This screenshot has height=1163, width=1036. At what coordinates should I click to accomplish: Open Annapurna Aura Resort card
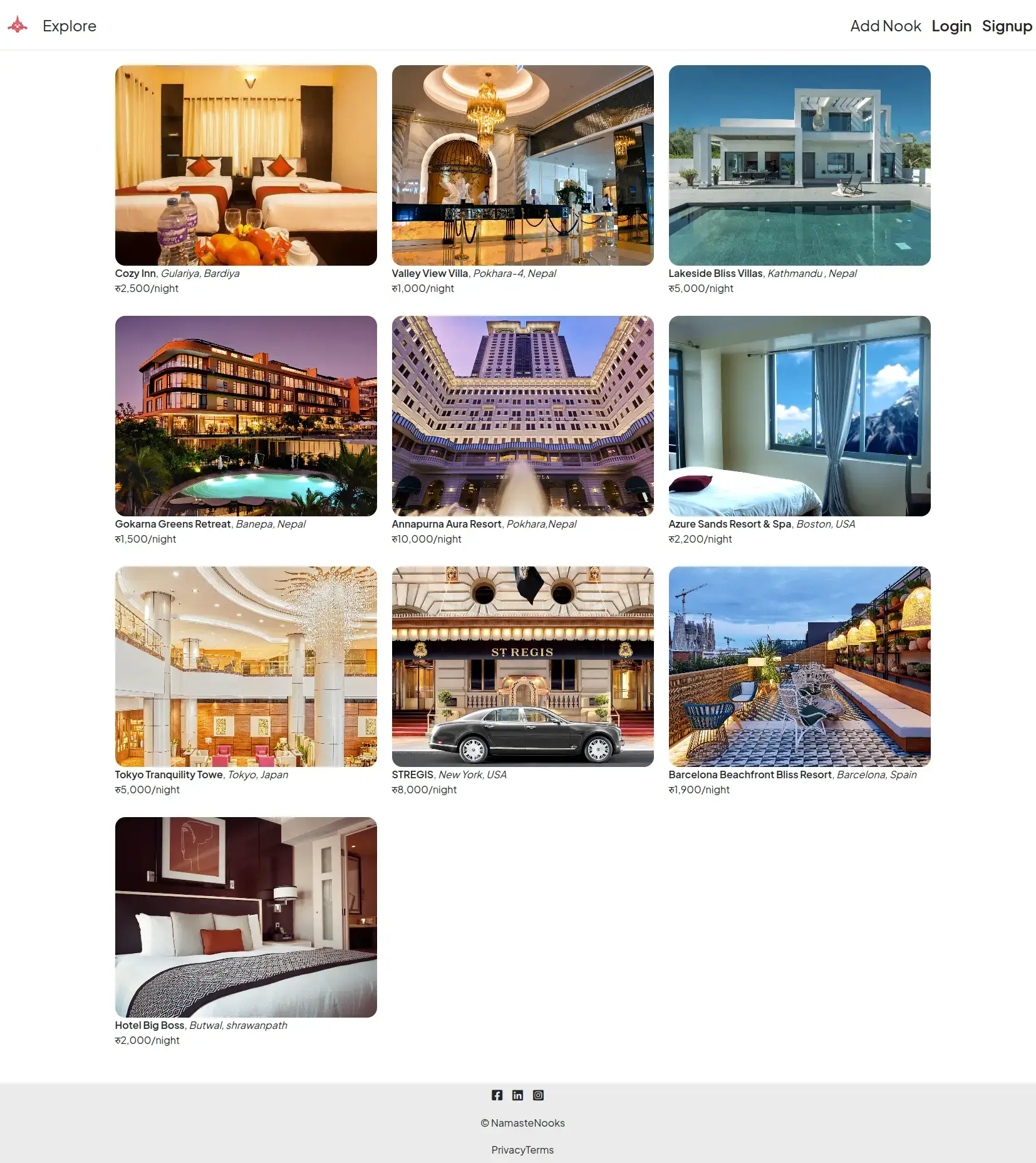522,416
